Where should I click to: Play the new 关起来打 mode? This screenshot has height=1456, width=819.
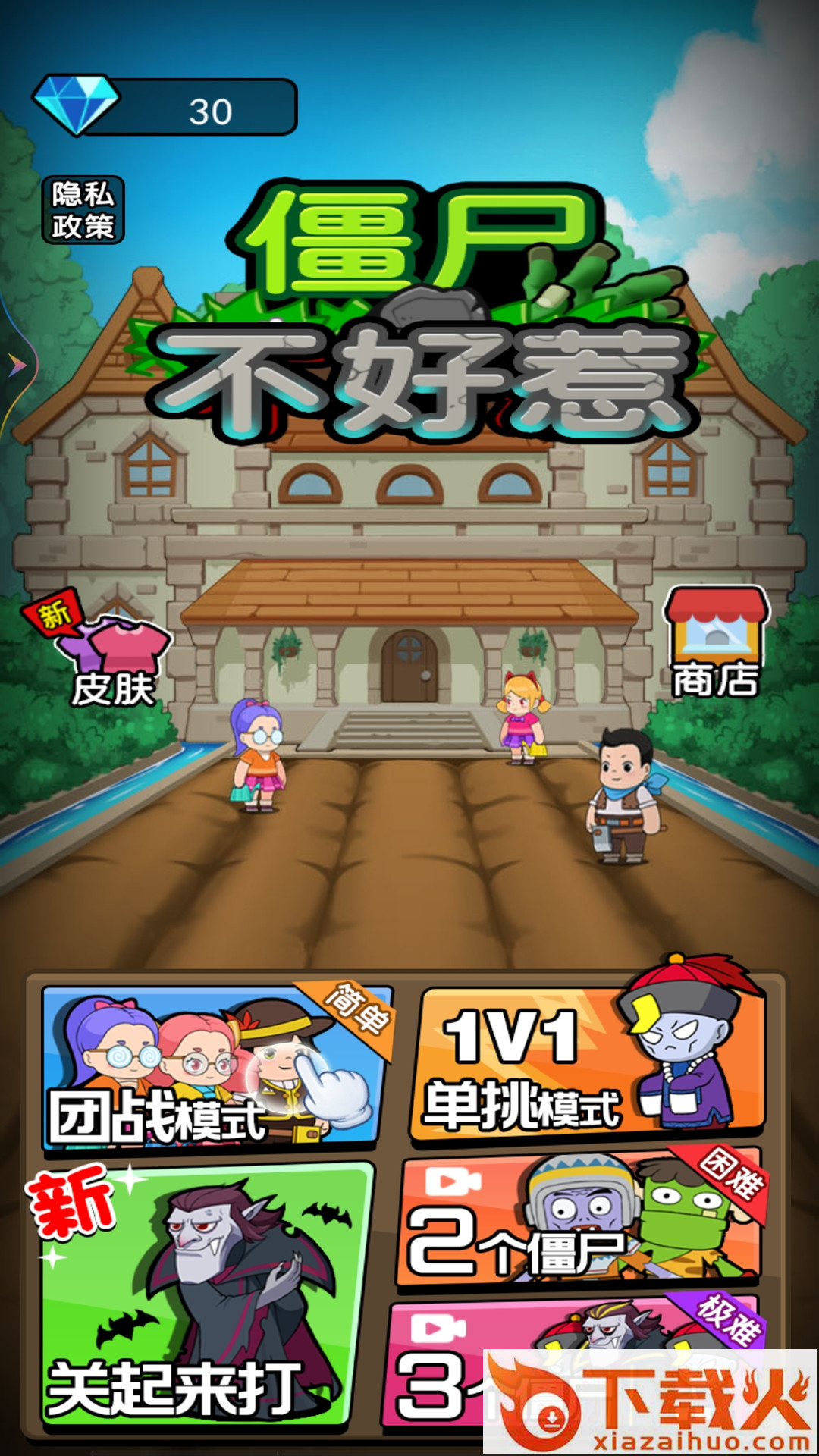[x=201, y=1297]
